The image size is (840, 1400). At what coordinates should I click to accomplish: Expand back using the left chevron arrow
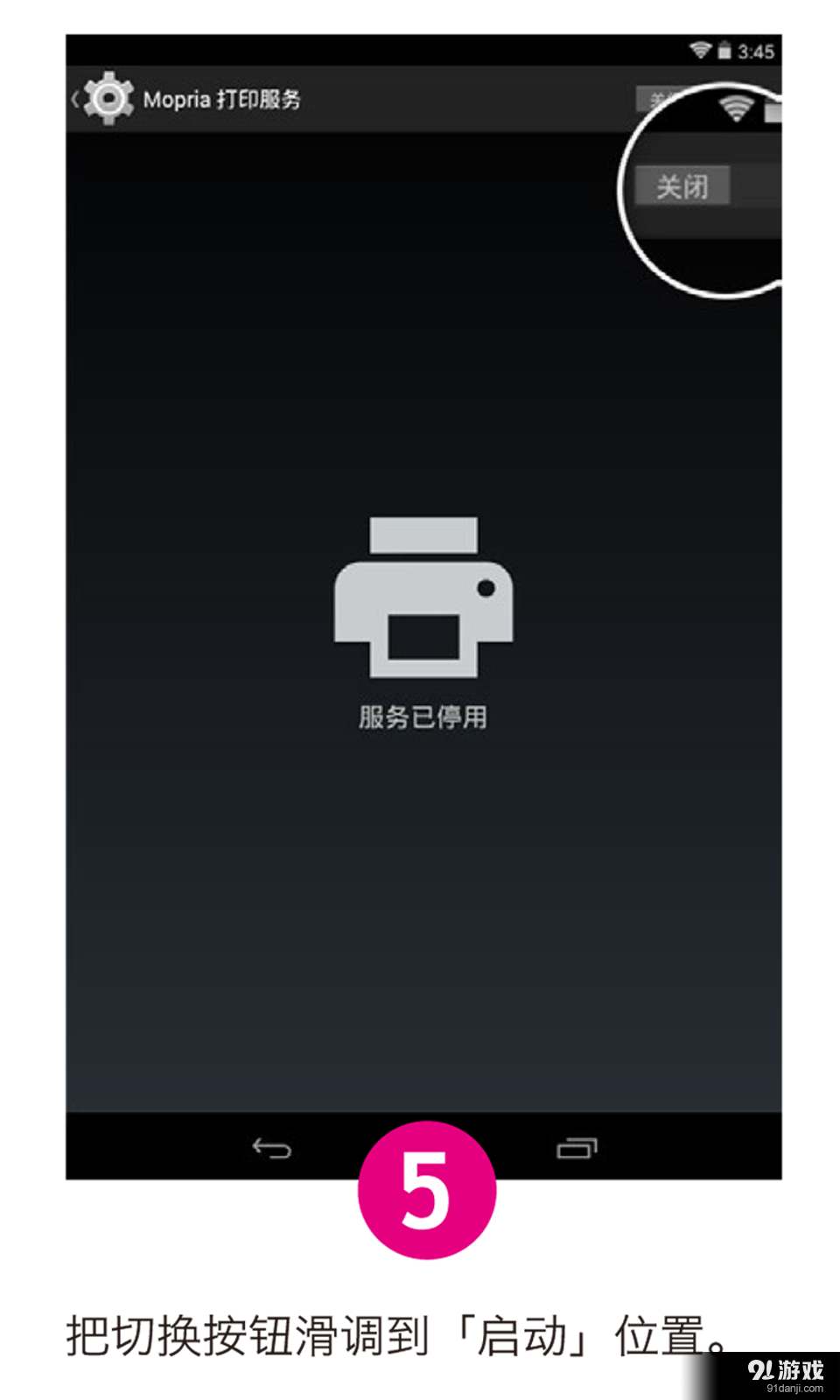point(73,99)
